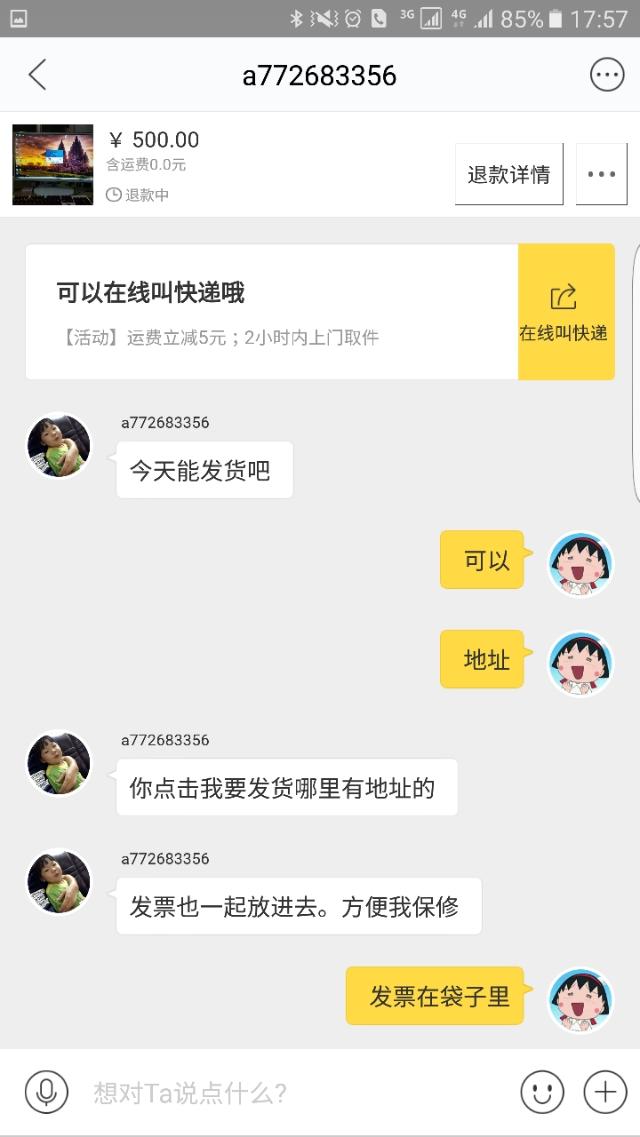Image resolution: width=640 pixels, height=1137 pixels.
Task: Focus the 想对Ta说点什么 message field
Action: point(290,1092)
